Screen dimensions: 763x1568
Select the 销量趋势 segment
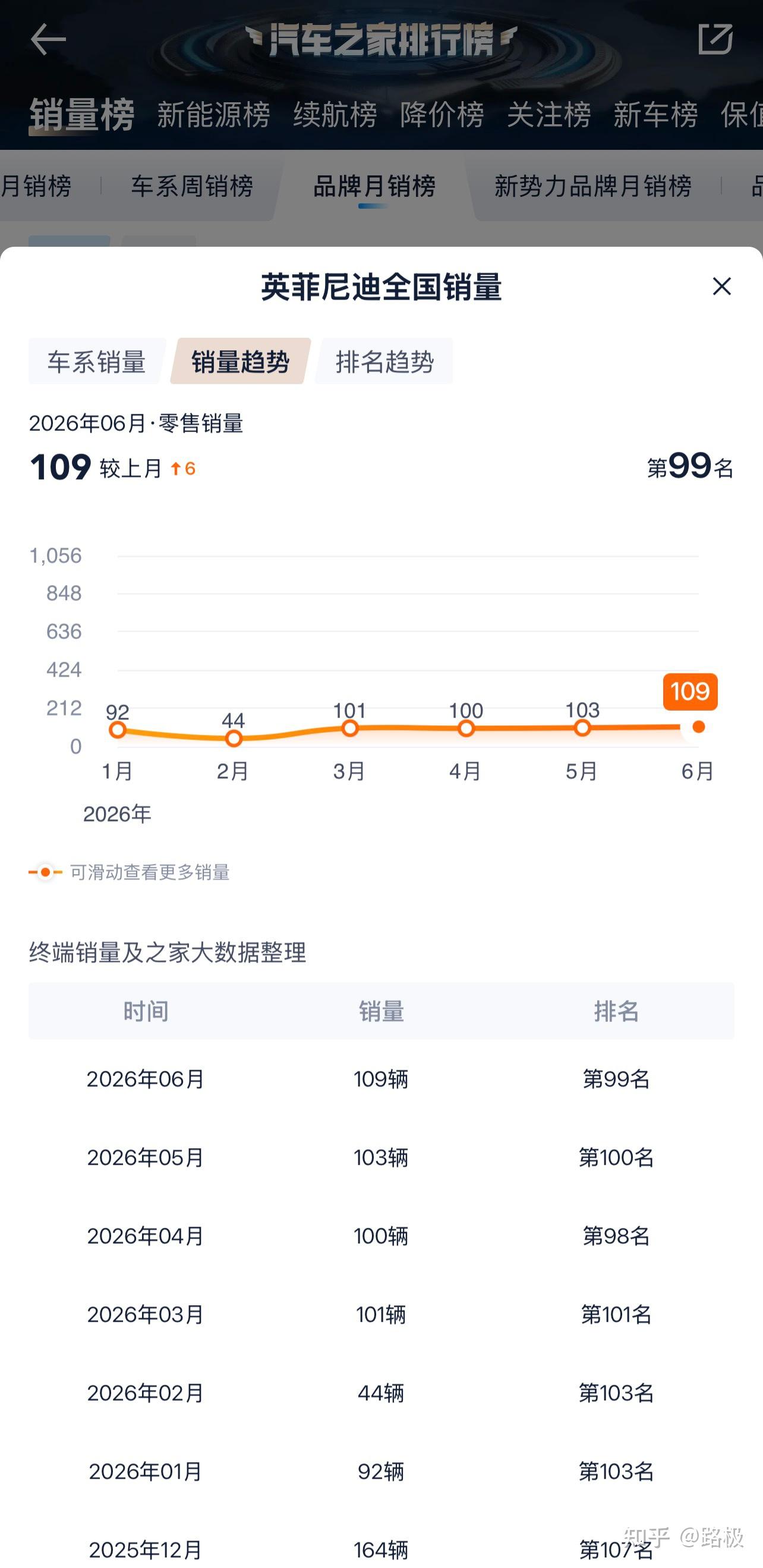(x=240, y=362)
